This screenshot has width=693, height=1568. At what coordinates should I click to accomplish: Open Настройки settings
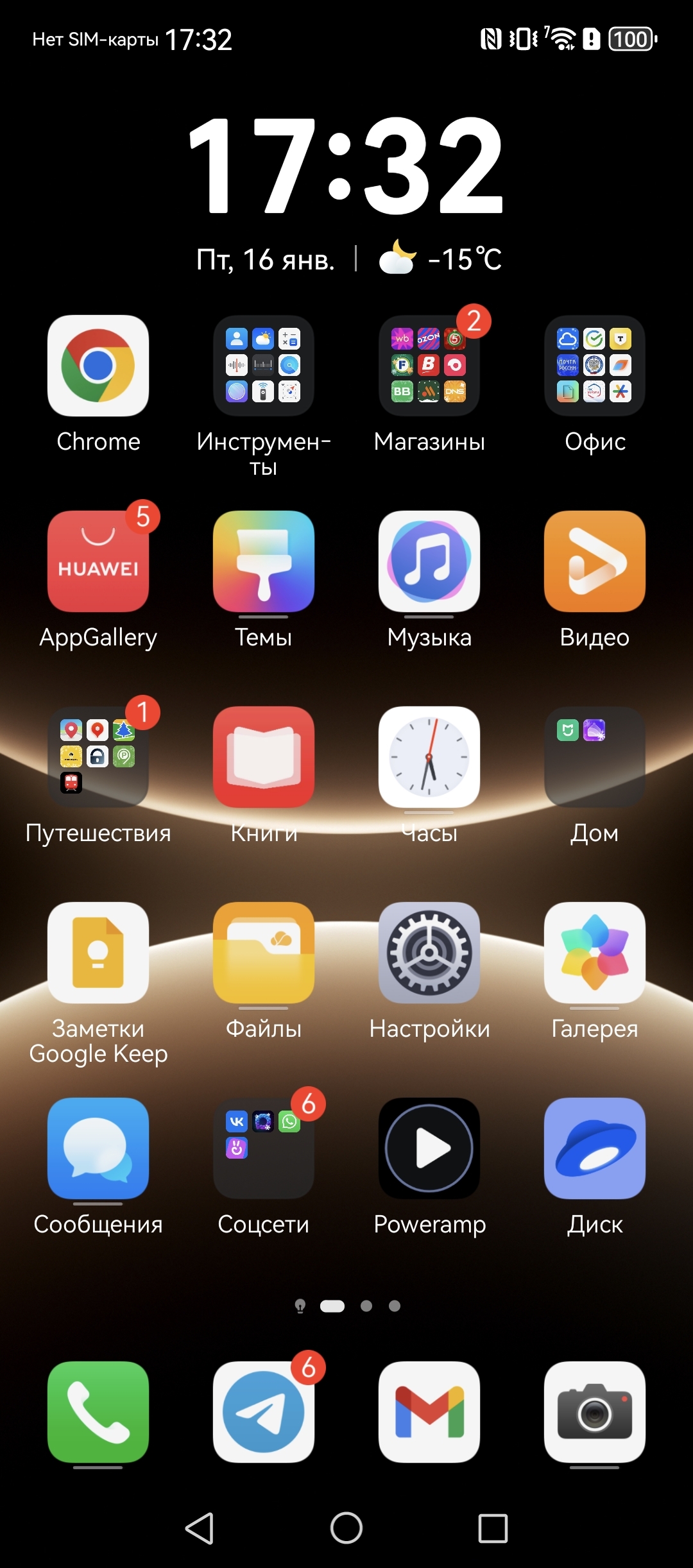pyautogui.click(x=429, y=953)
